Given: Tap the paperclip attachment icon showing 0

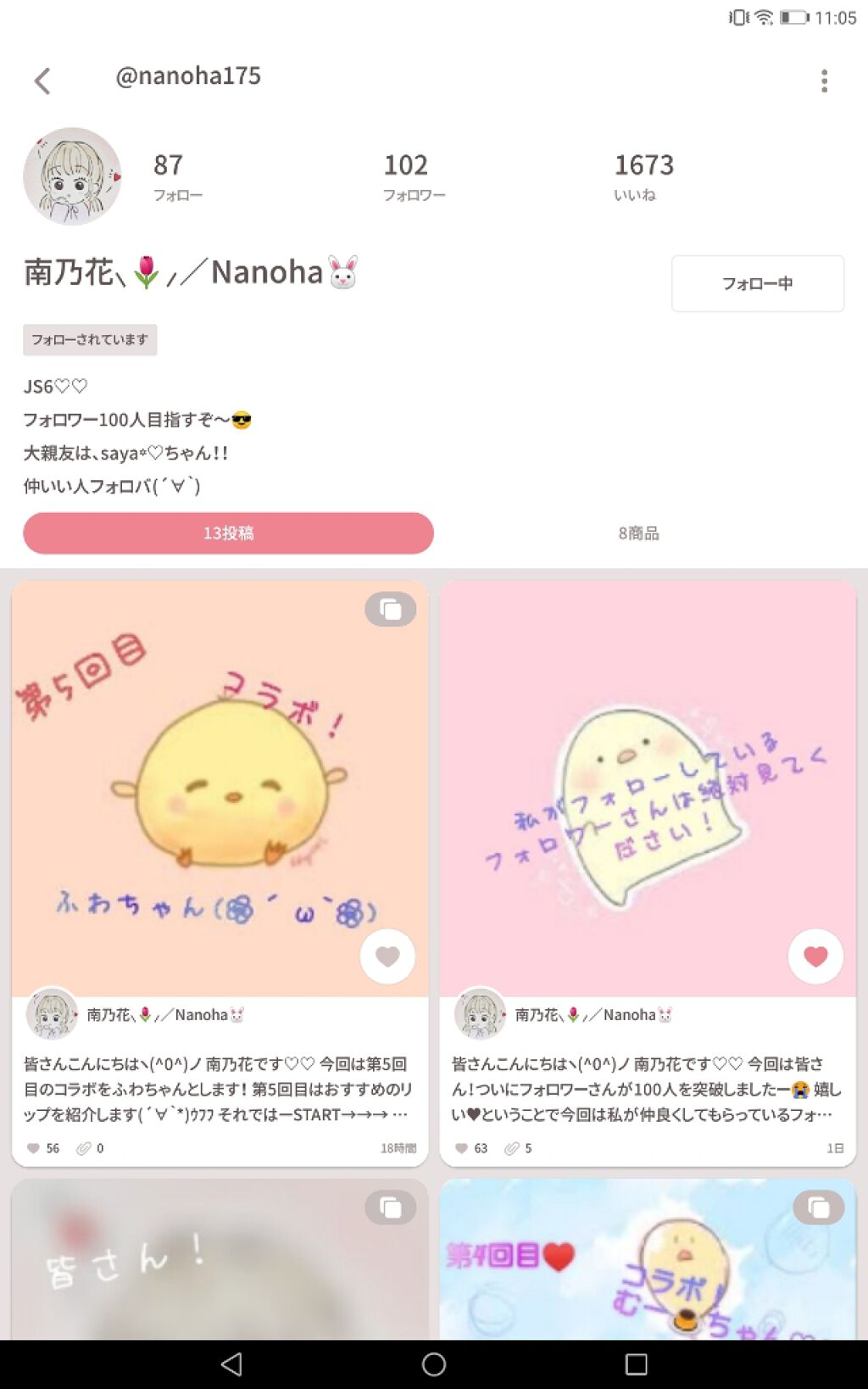Looking at the screenshot, I should 83,1148.
